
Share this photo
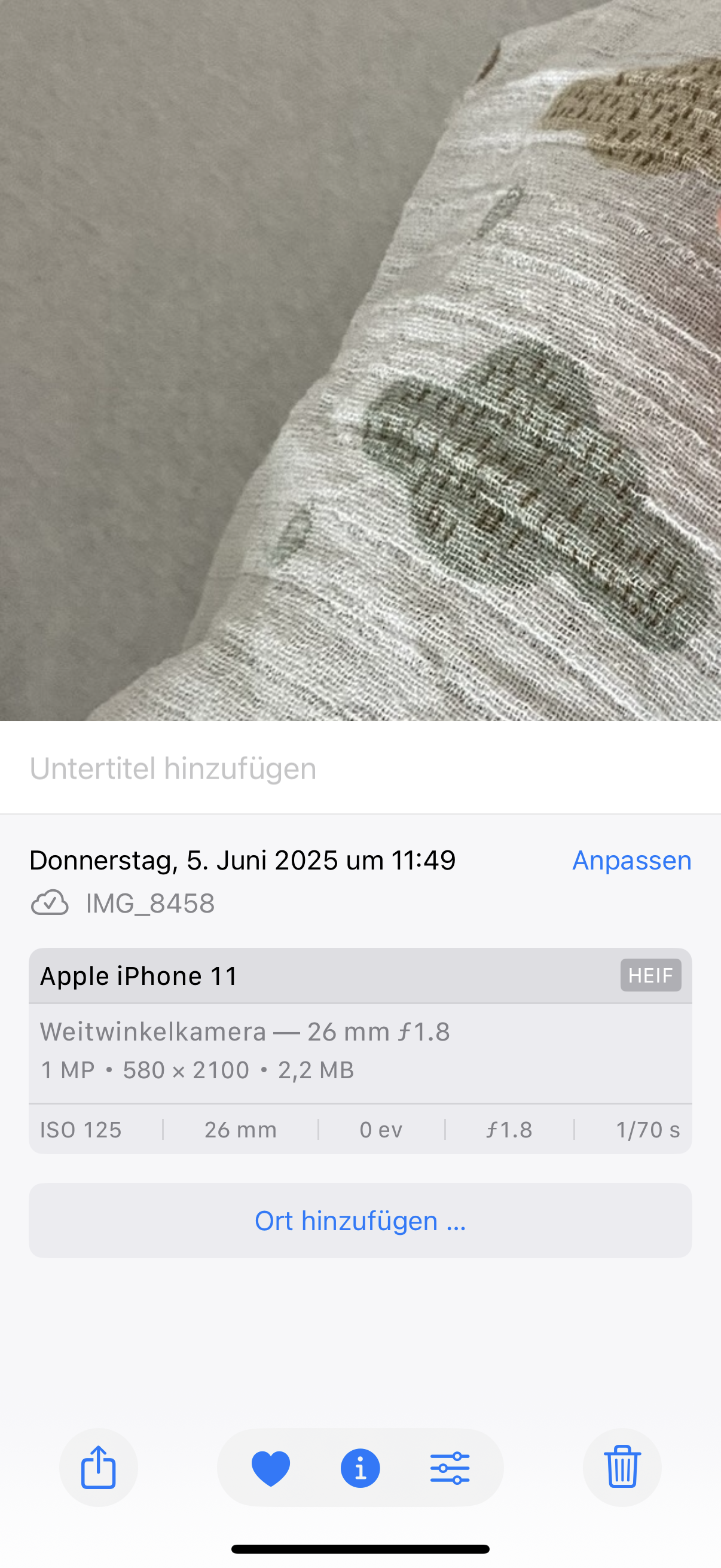[x=99, y=1468]
